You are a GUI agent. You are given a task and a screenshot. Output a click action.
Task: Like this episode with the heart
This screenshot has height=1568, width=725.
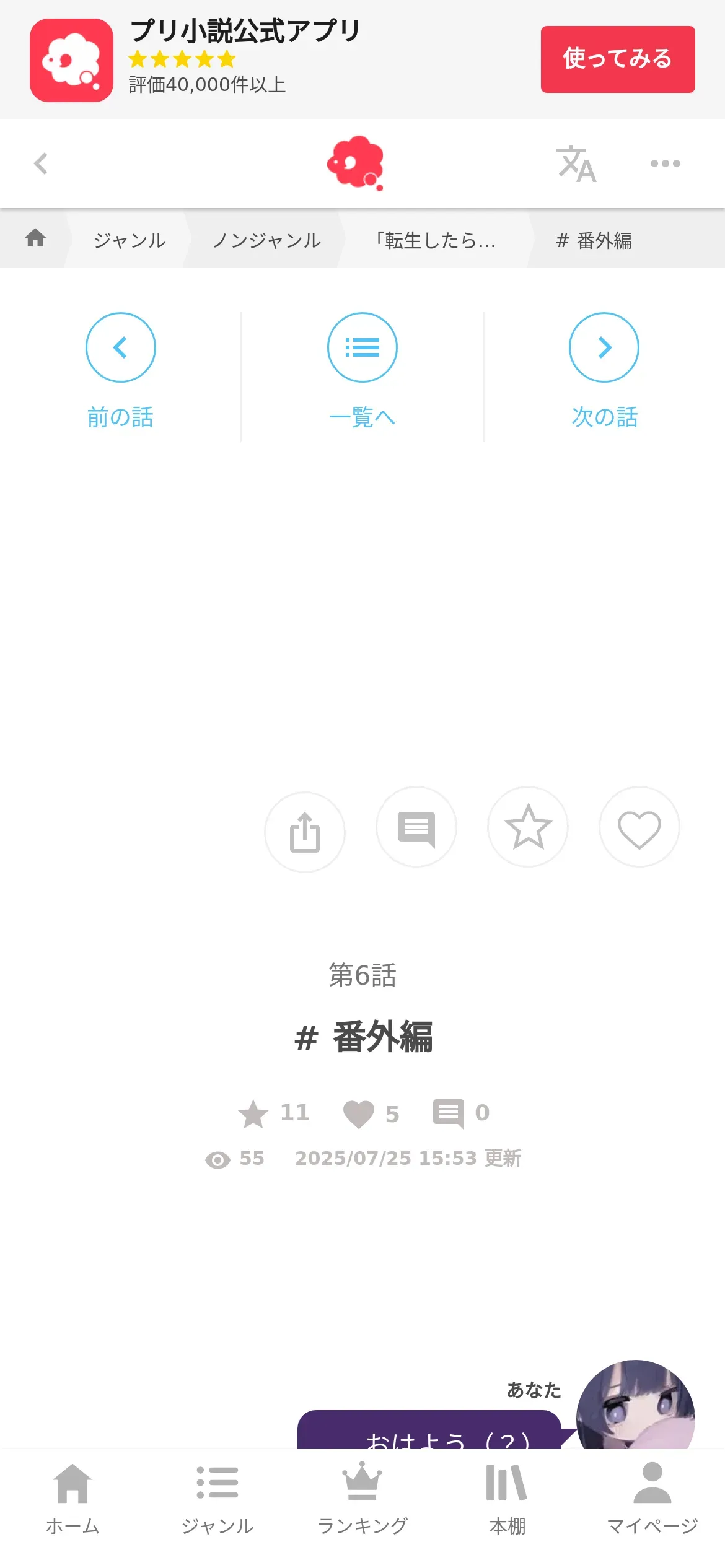tap(639, 827)
